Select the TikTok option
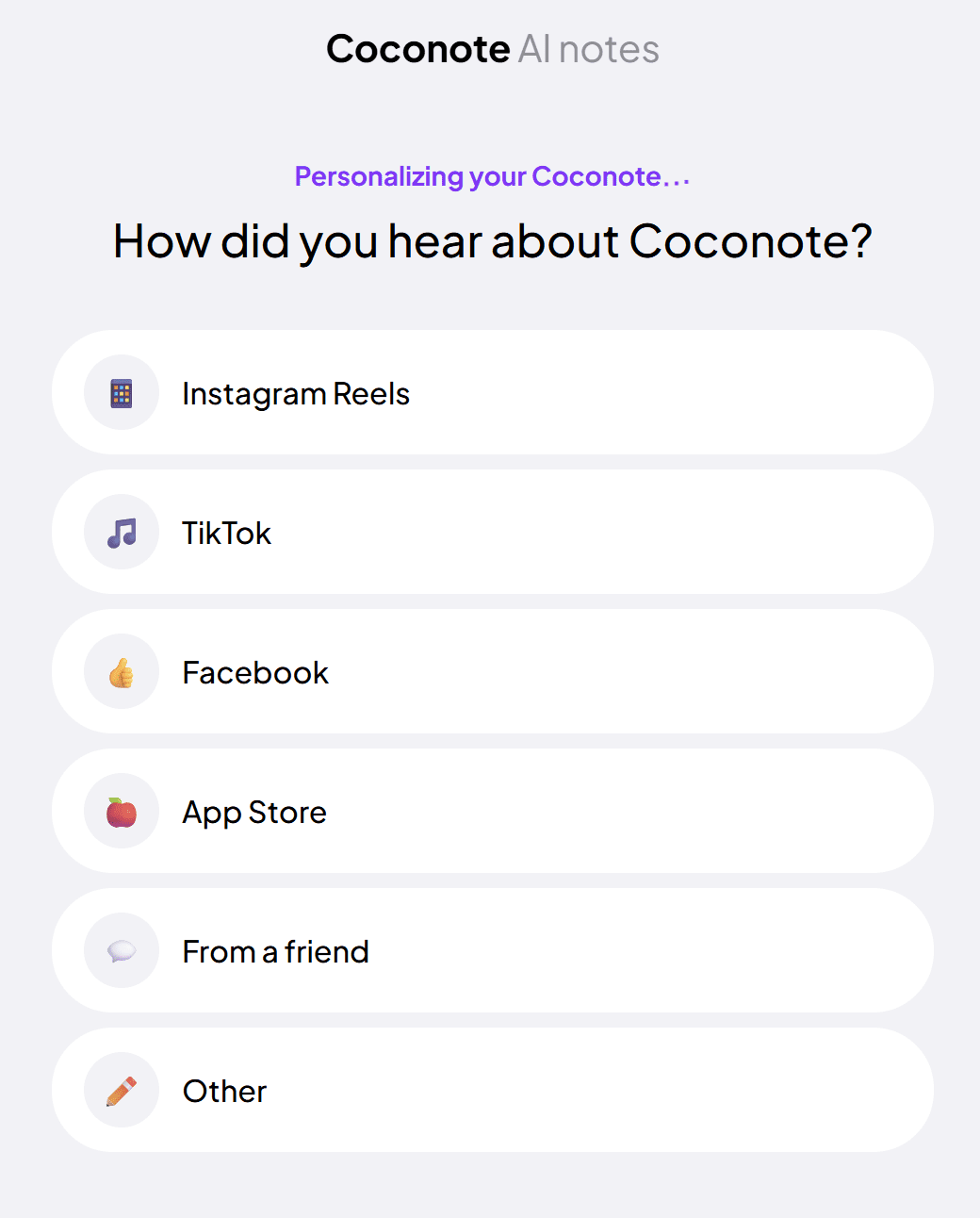The width and height of the screenshot is (980, 1218). 490,532
